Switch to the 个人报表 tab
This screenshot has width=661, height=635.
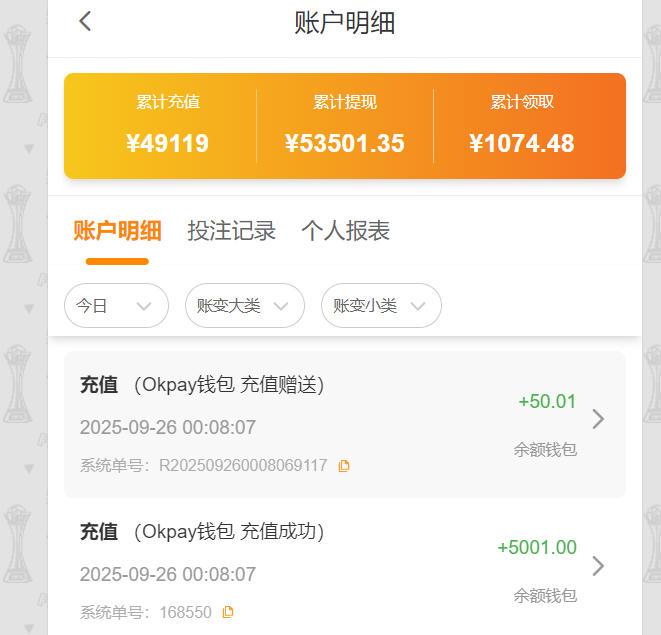tap(345, 231)
